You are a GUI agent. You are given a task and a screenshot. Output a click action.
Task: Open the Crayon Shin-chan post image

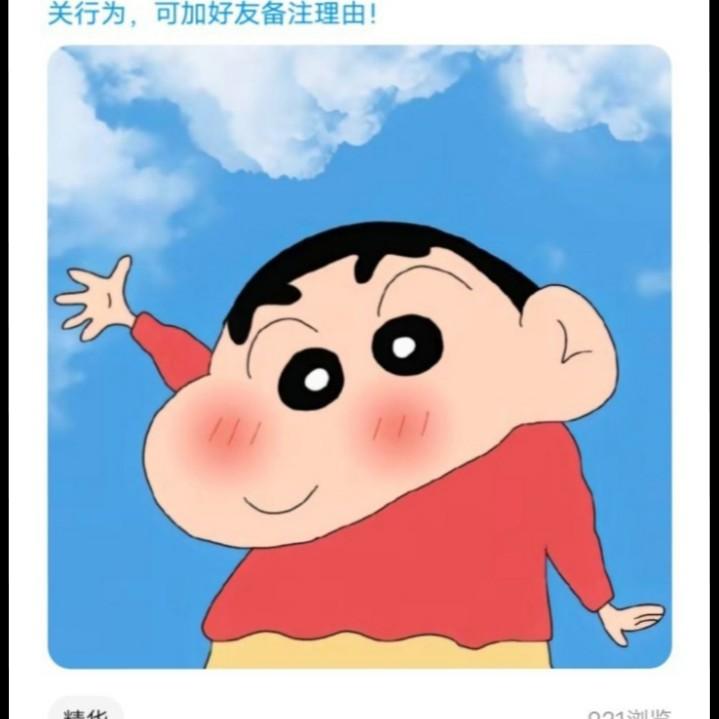tap(359, 357)
